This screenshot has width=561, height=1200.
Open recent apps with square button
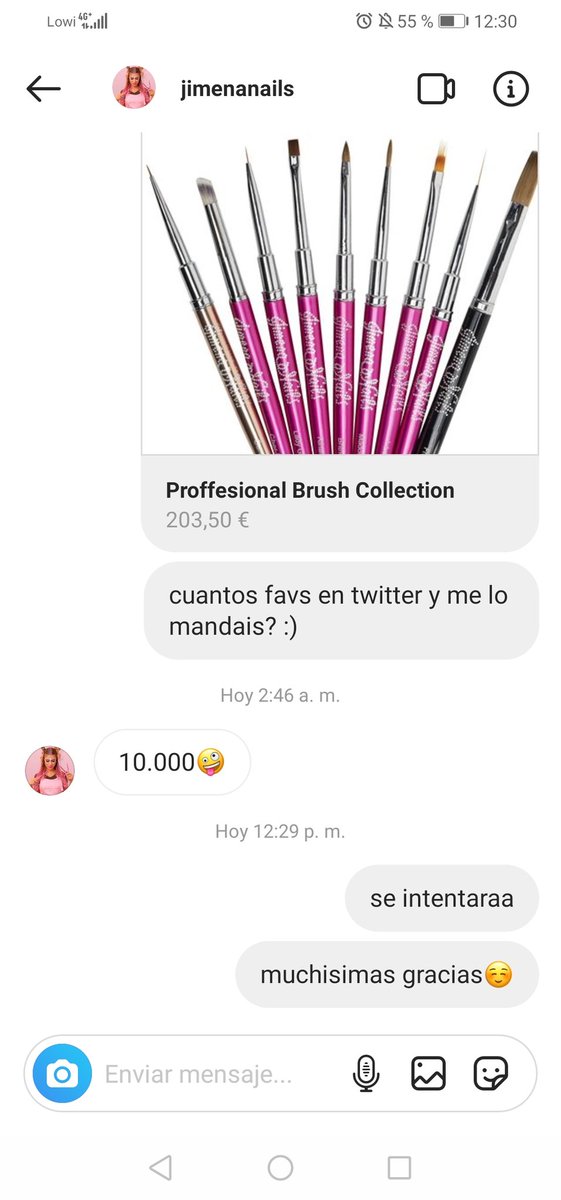pos(399,1167)
